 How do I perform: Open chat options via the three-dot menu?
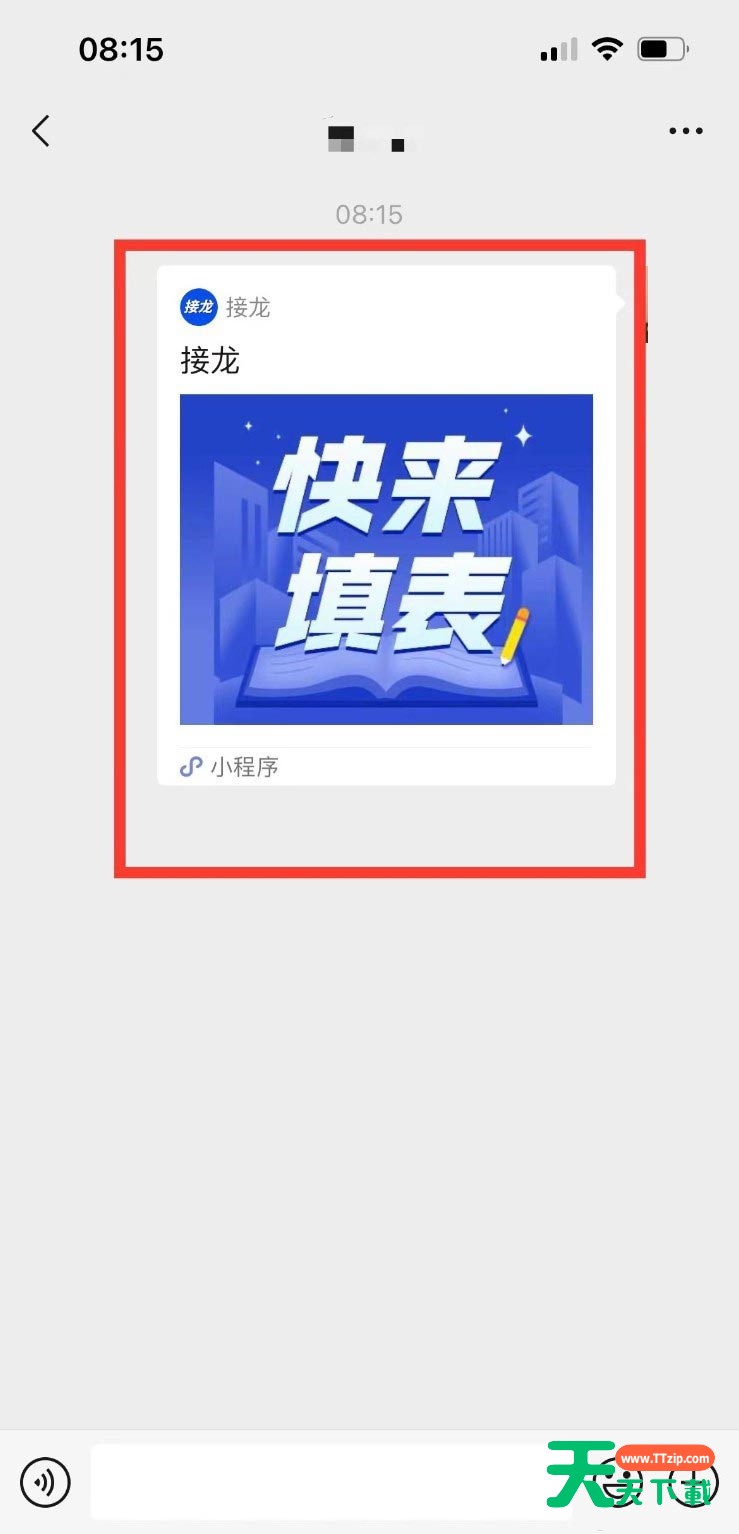(x=685, y=130)
